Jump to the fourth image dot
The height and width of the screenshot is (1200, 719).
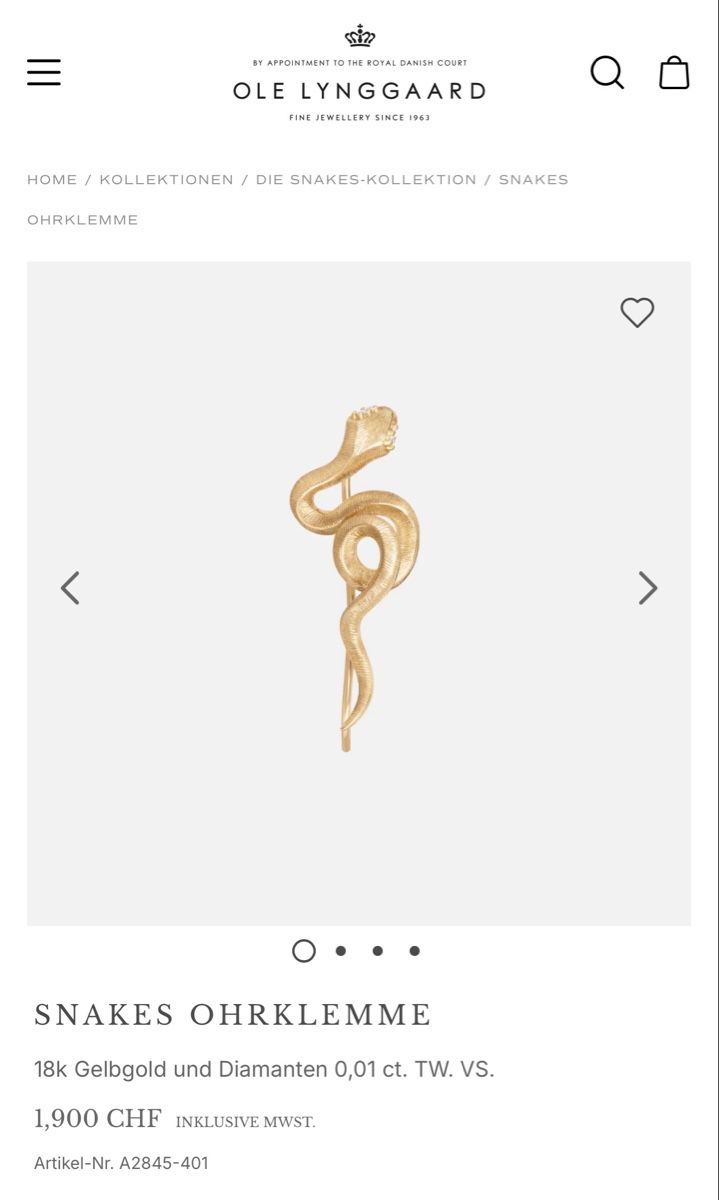(415, 951)
